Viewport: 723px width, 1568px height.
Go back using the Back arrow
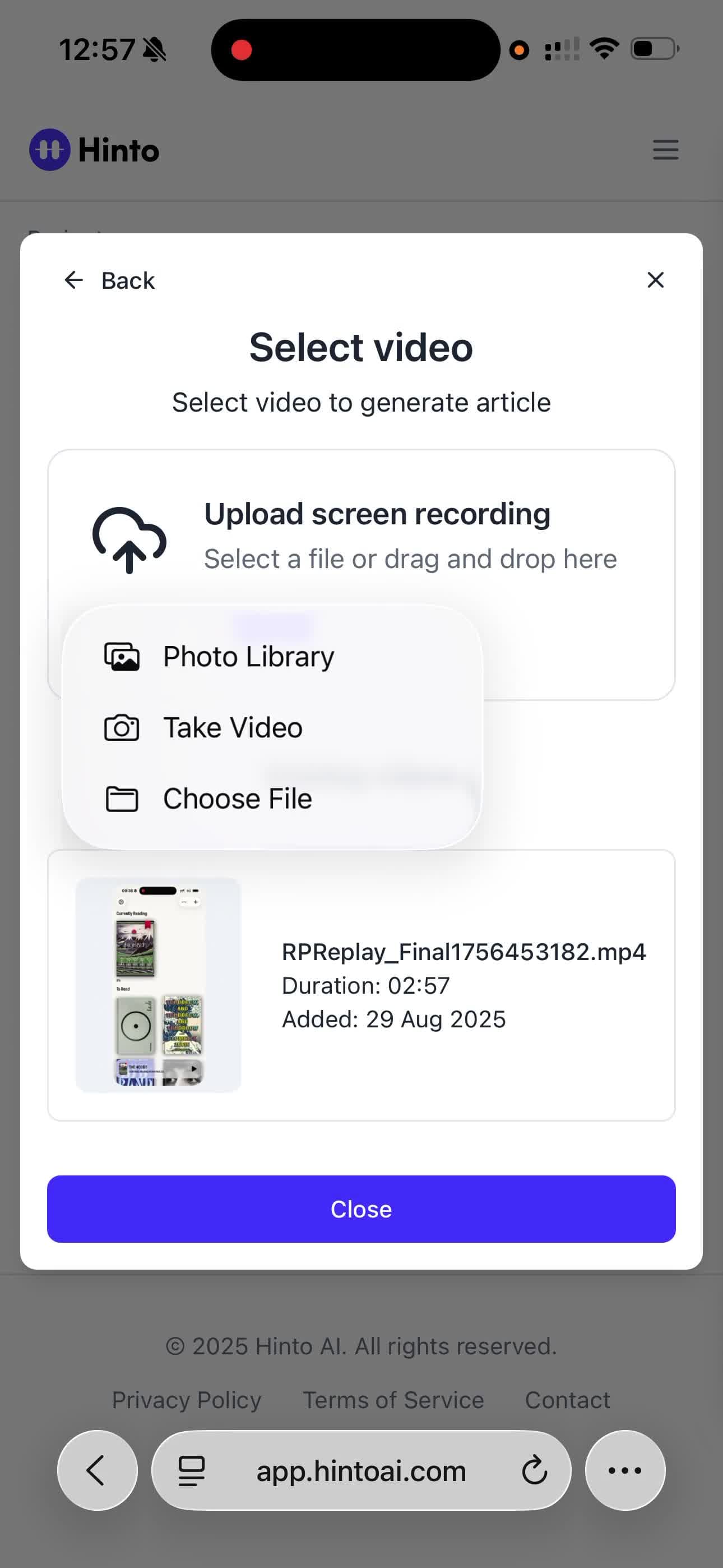[108, 280]
